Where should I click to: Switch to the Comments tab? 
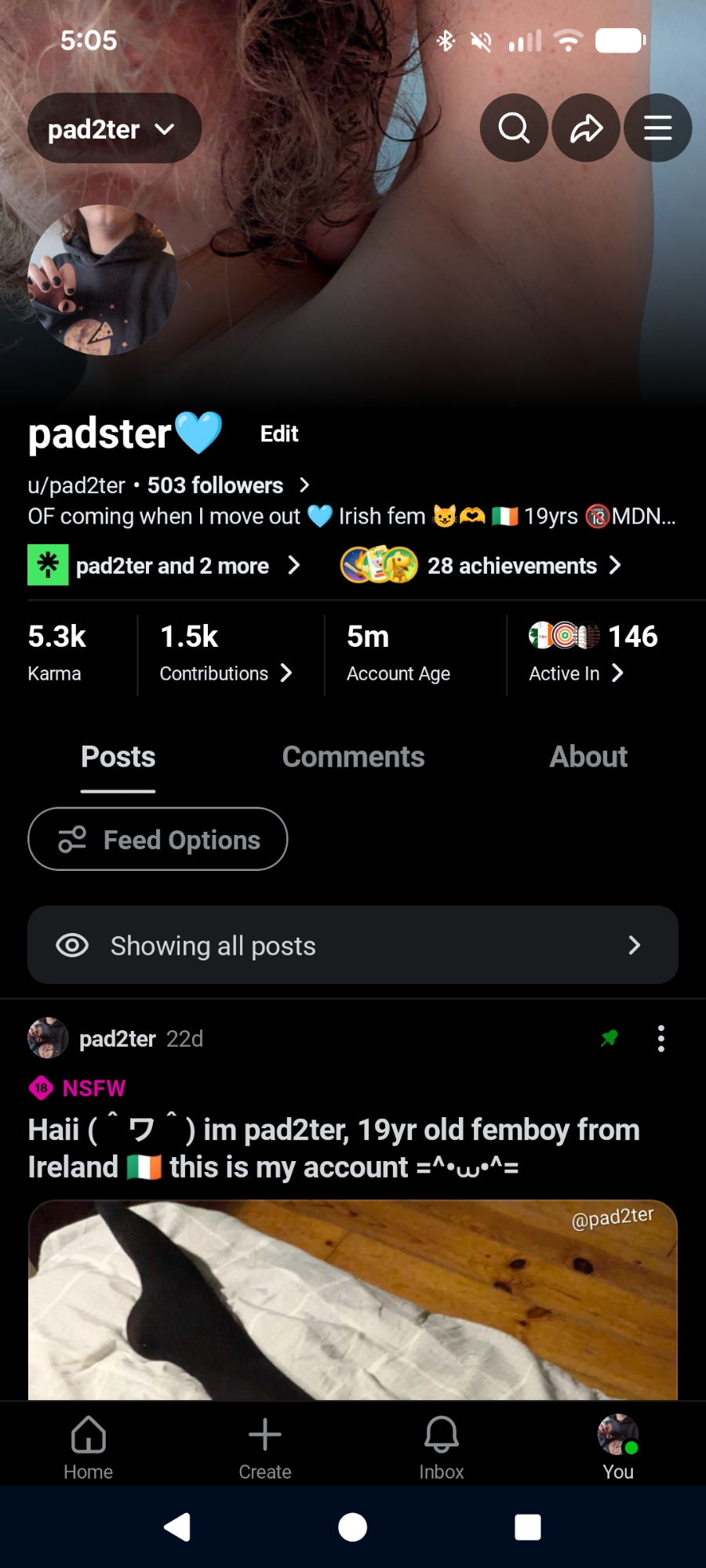tap(353, 757)
